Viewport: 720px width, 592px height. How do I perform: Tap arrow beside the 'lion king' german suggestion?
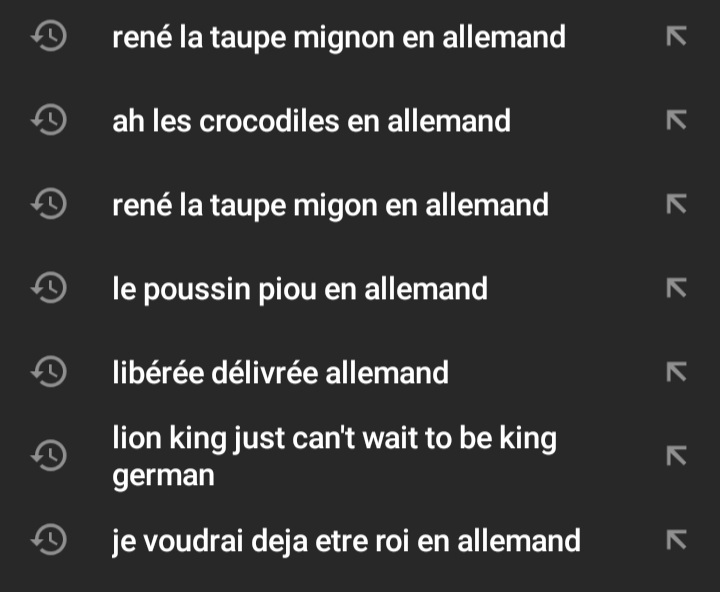point(676,456)
